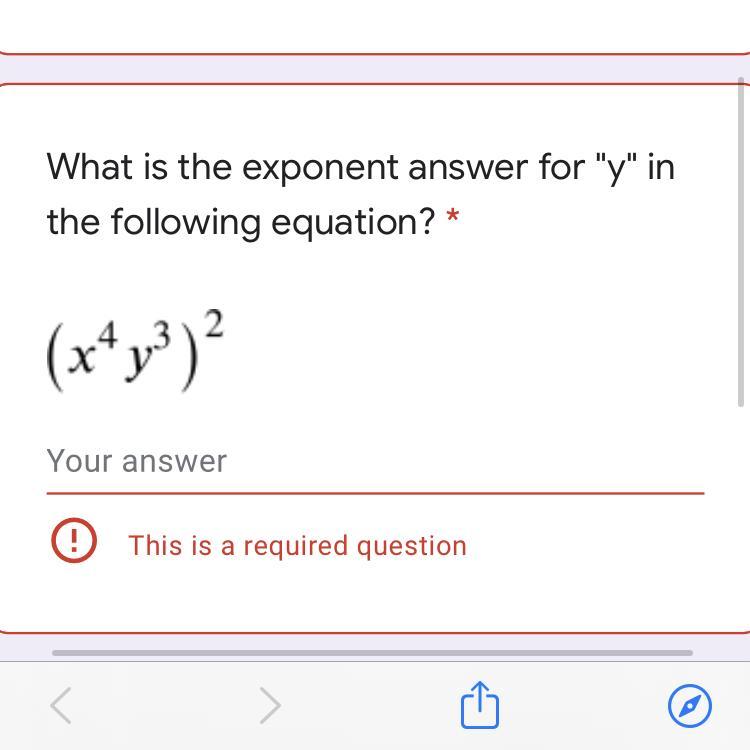Go forward to the next page

[x=270, y=706]
